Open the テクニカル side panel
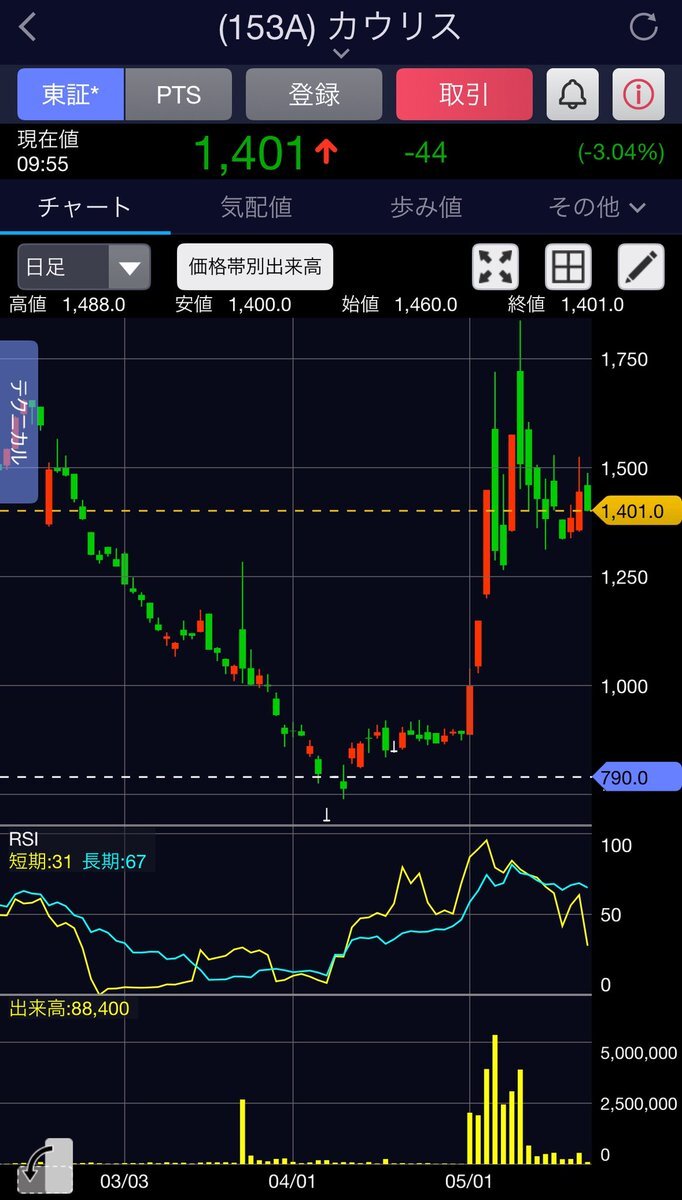The width and height of the screenshot is (682, 1200). pos(19,422)
